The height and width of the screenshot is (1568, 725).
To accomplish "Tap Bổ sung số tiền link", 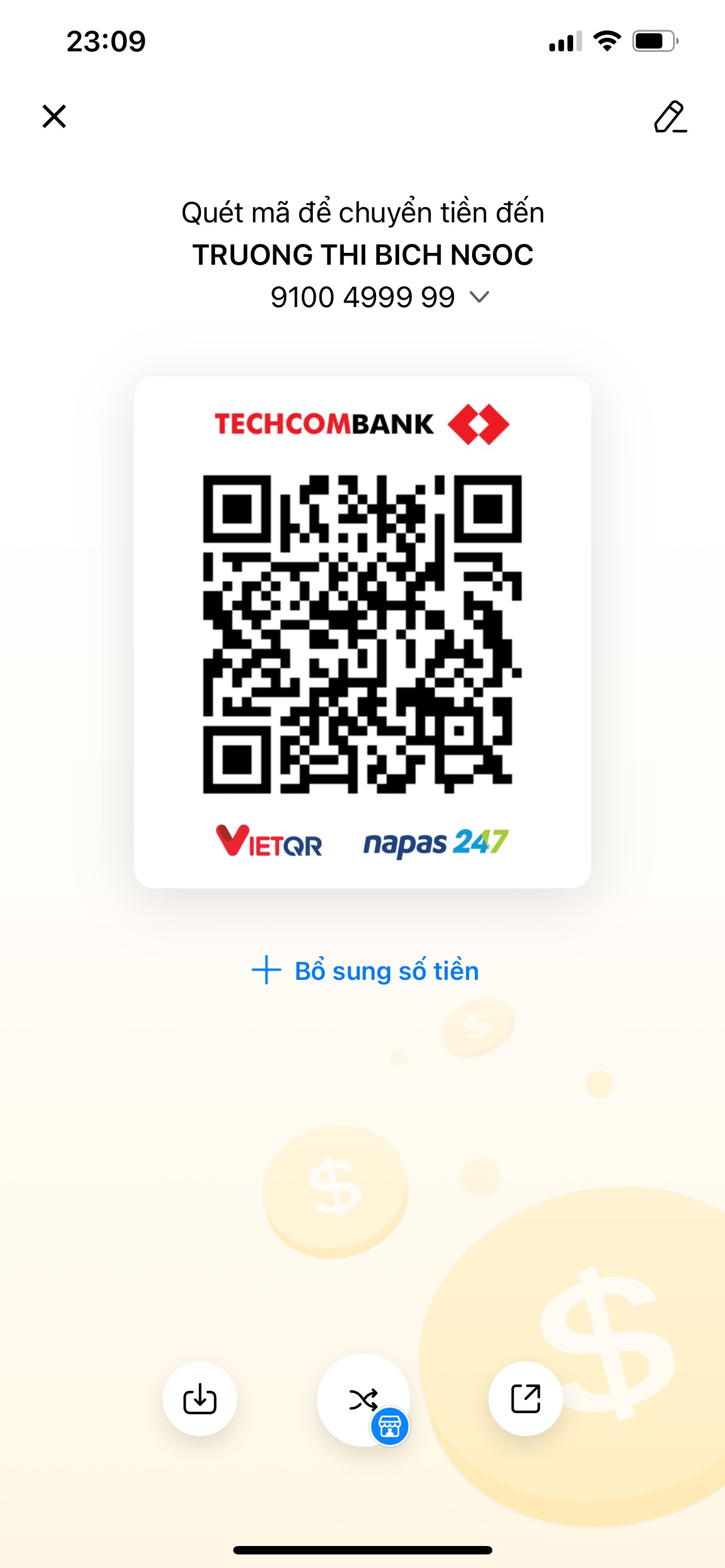I will click(365, 970).
